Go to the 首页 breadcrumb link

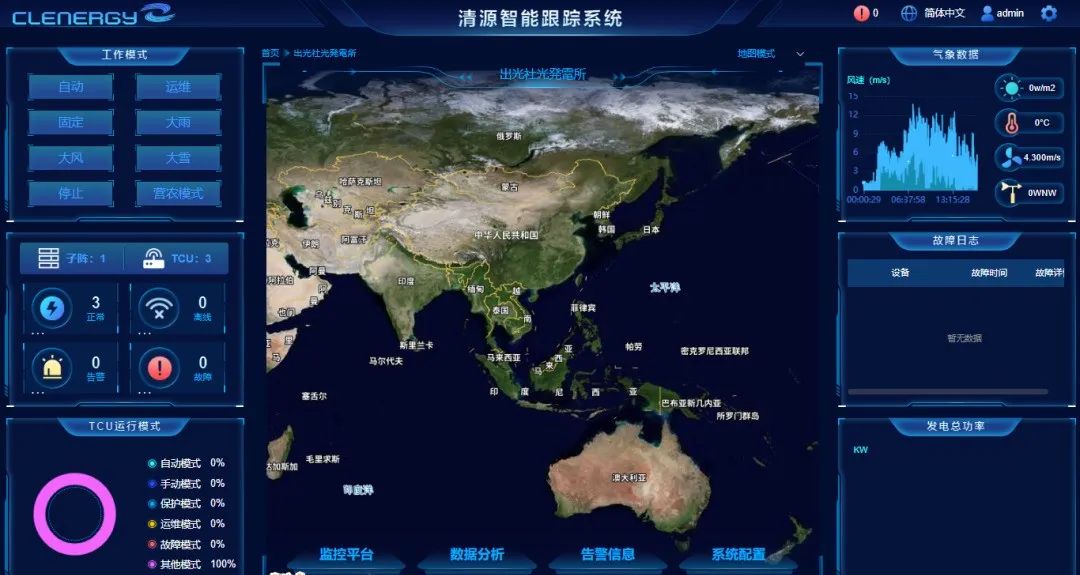point(270,53)
